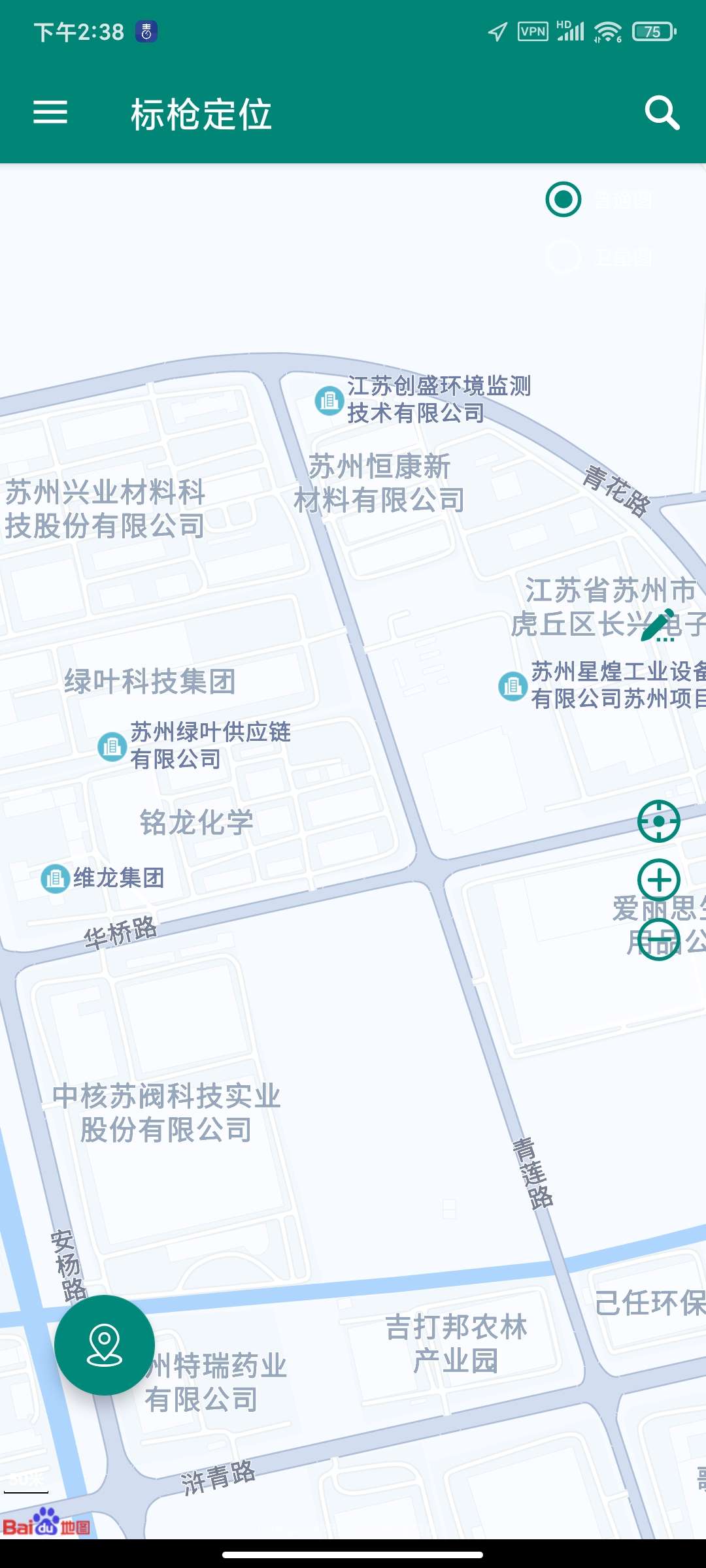Open the search icon in the app bar

(662, 113)
